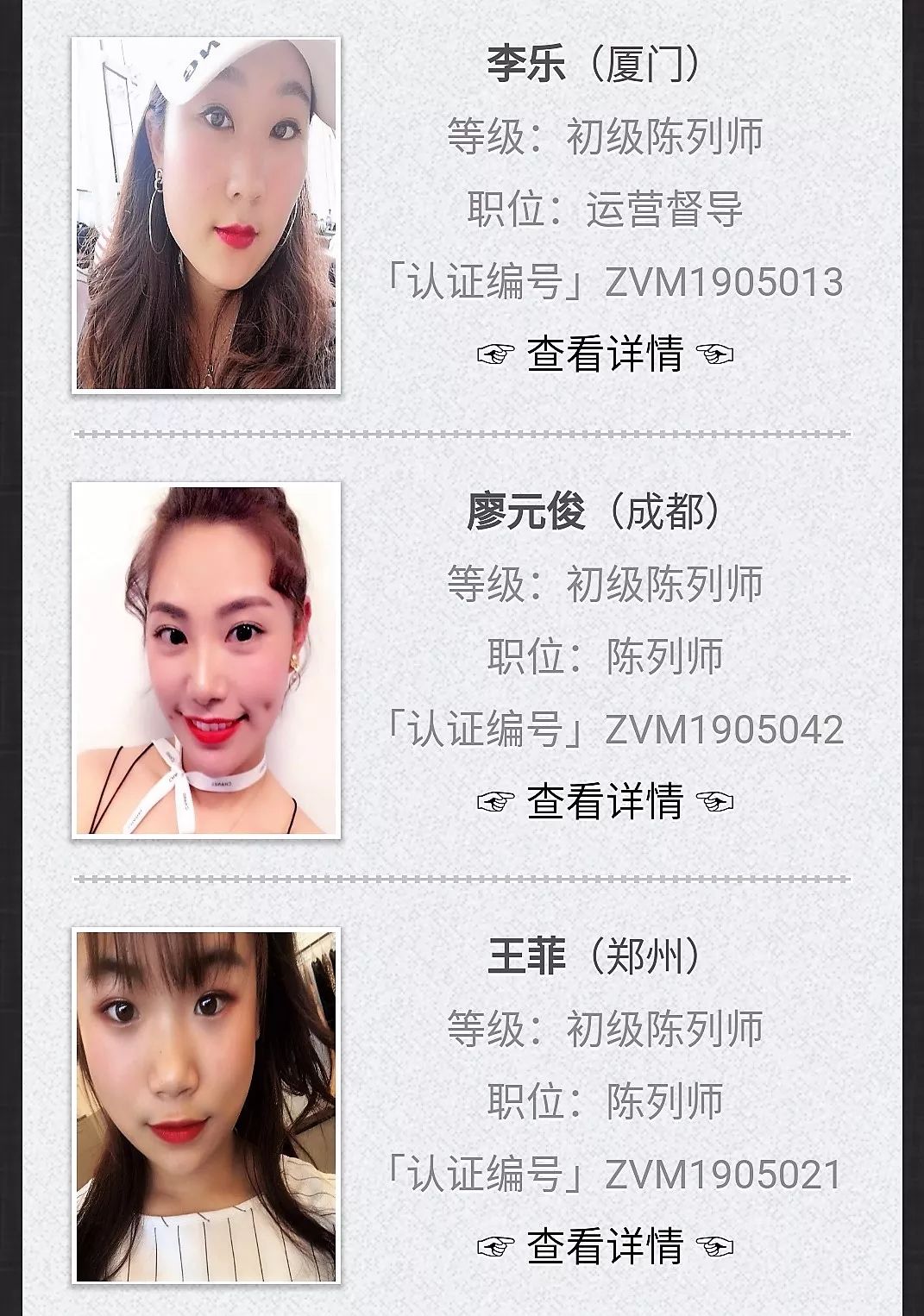Open 查看详情 for 李乐（厦门）
Screen dimensions: 924x1316
tap(605, 354)
